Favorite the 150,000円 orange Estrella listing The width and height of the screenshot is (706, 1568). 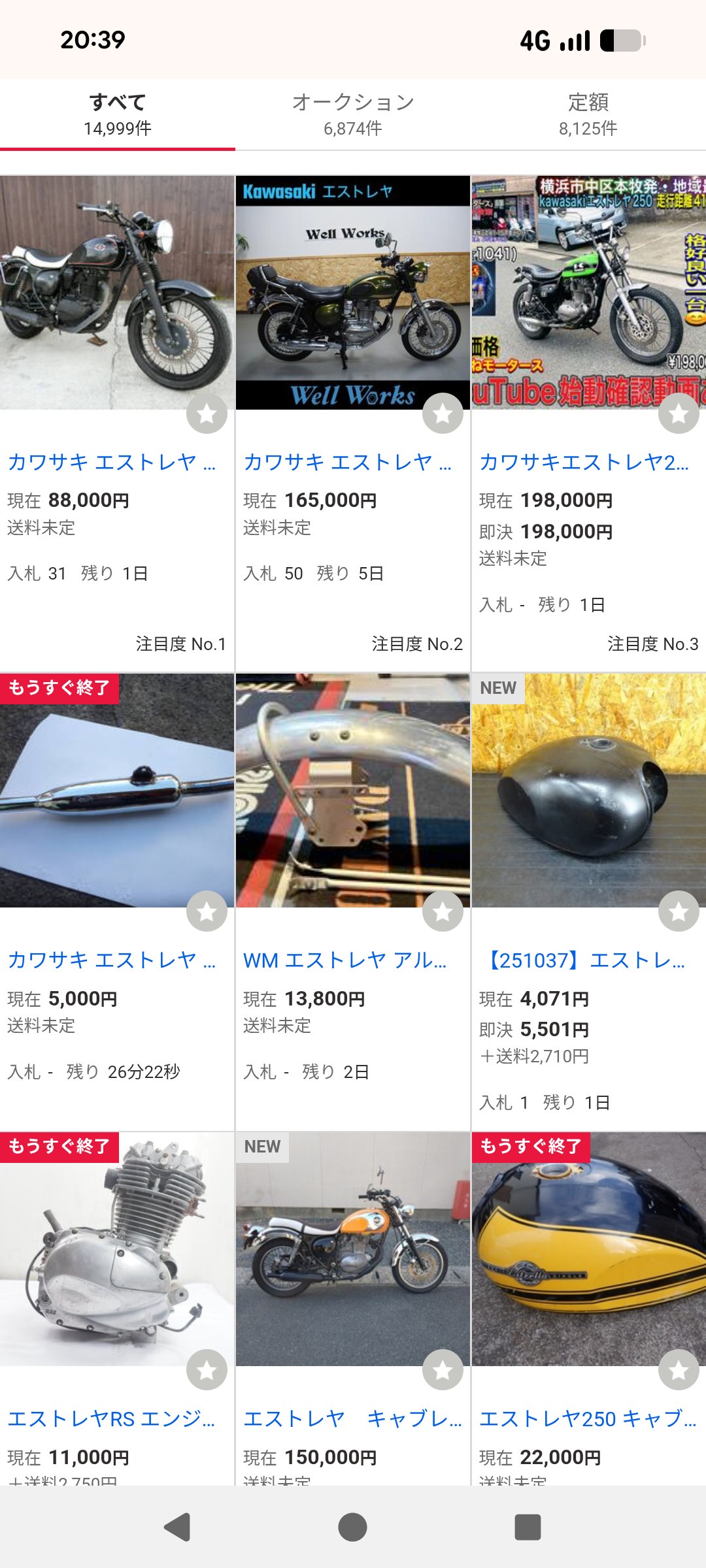point(443,1369)
